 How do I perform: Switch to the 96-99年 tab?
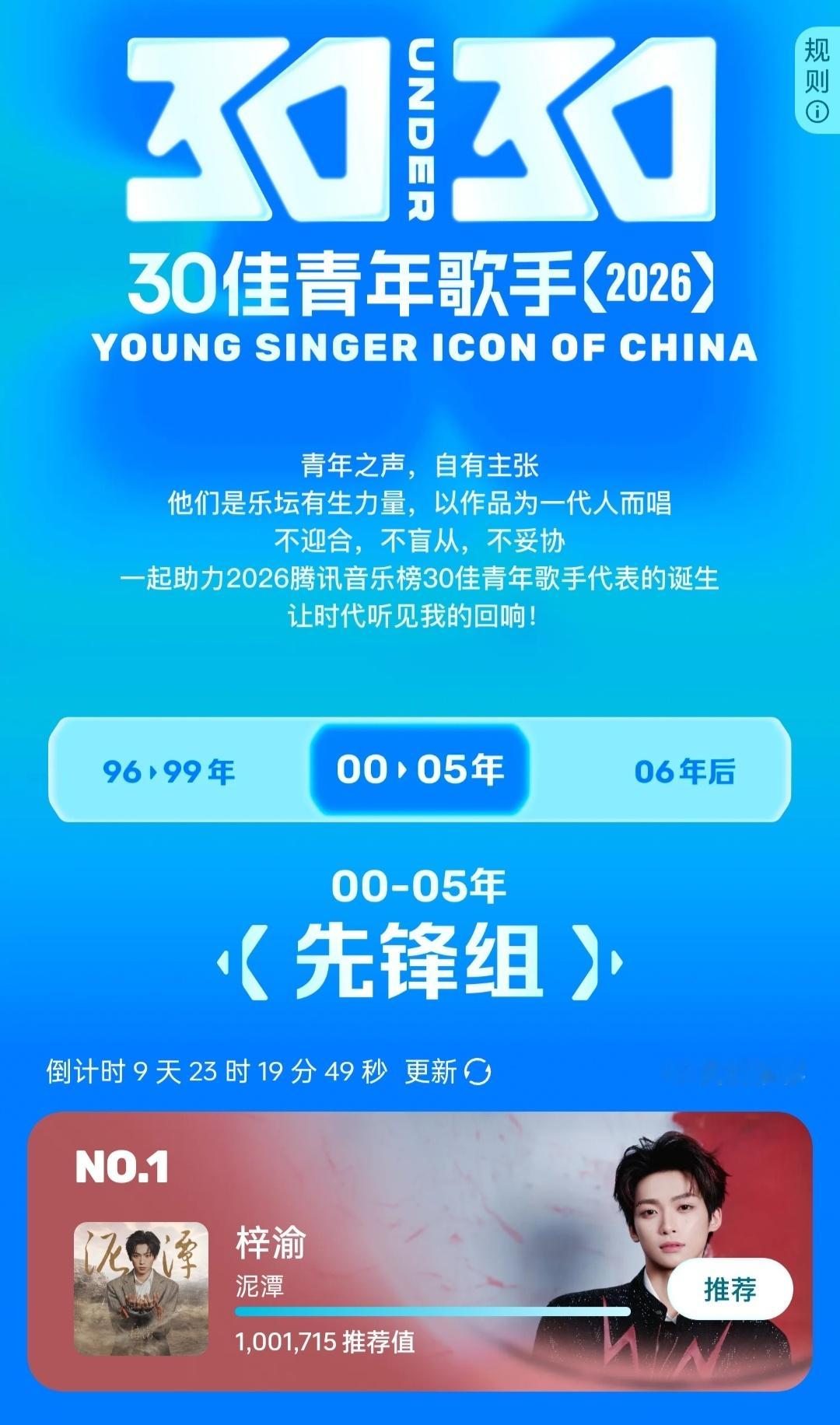(169, 771)
